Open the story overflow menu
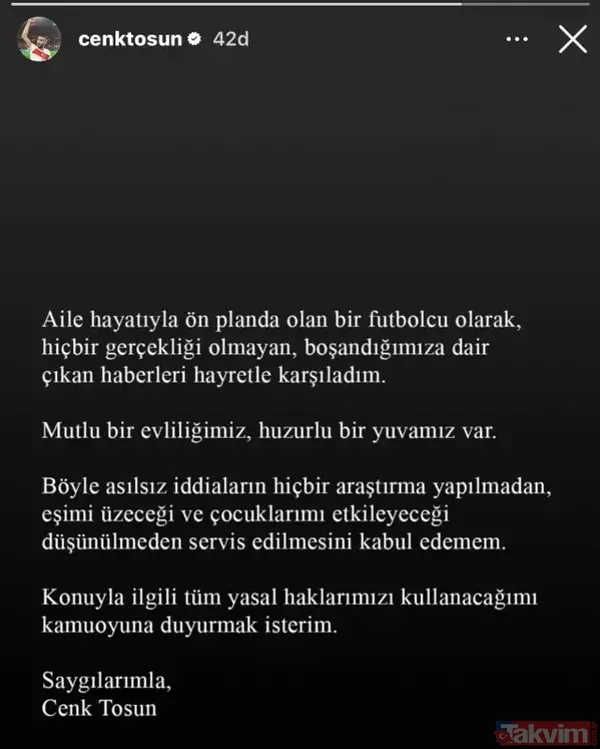This screenshot has width=600, height=749. pyautogui.click(x=518, y=40)
